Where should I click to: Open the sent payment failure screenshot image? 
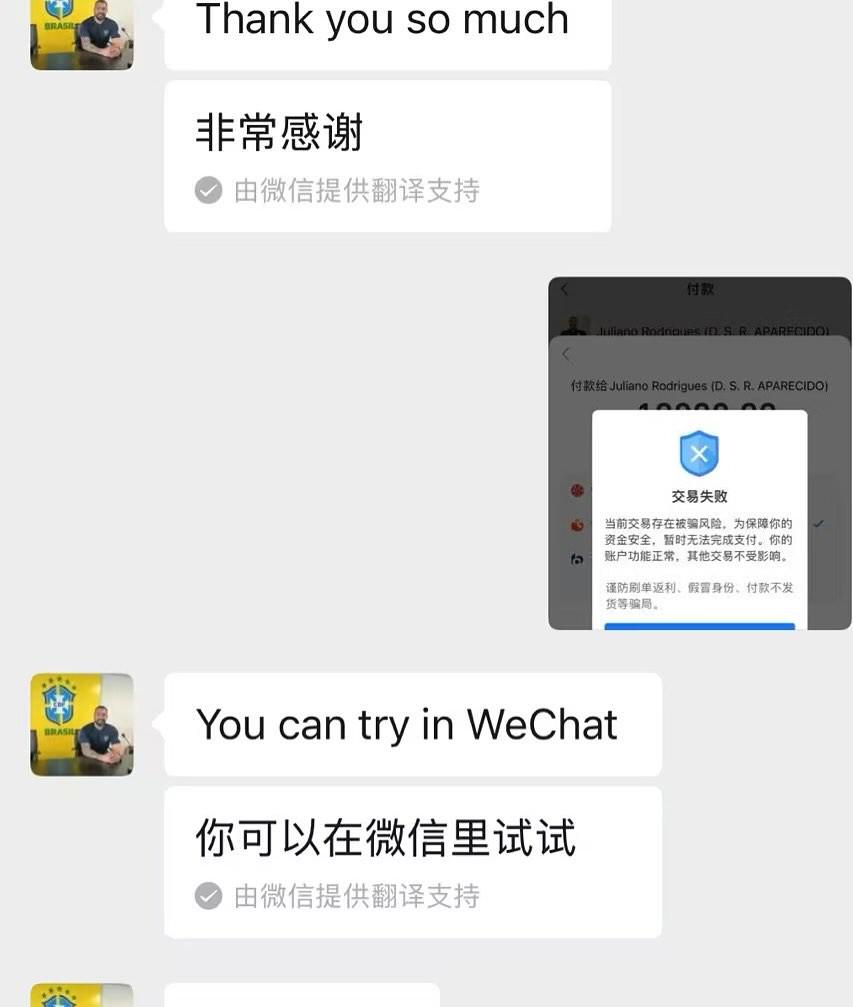point(699,453)
